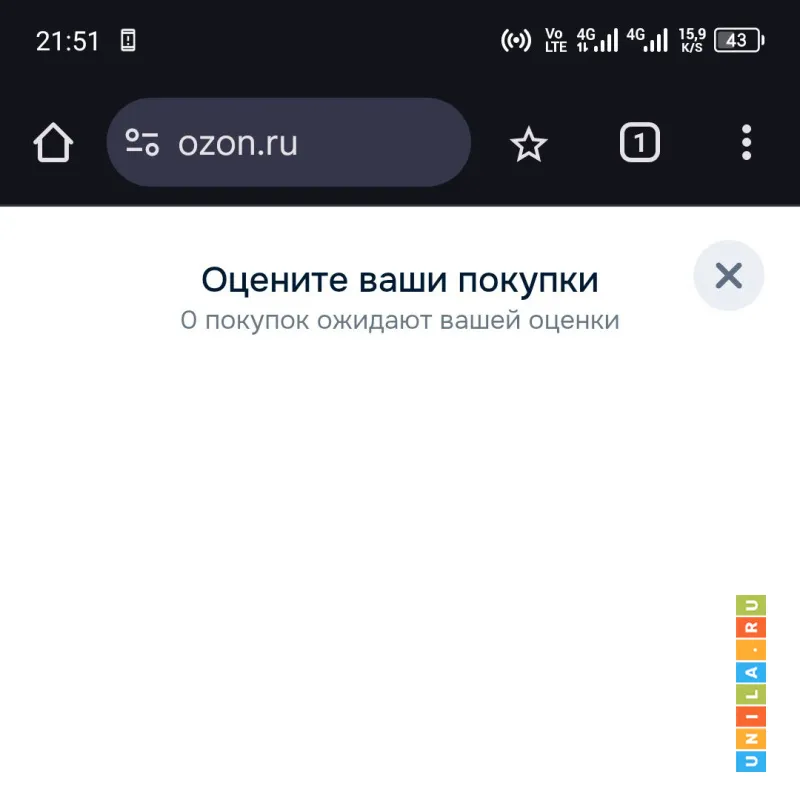Close the 'Оцените ваши покупки' panel

point(729,275)
